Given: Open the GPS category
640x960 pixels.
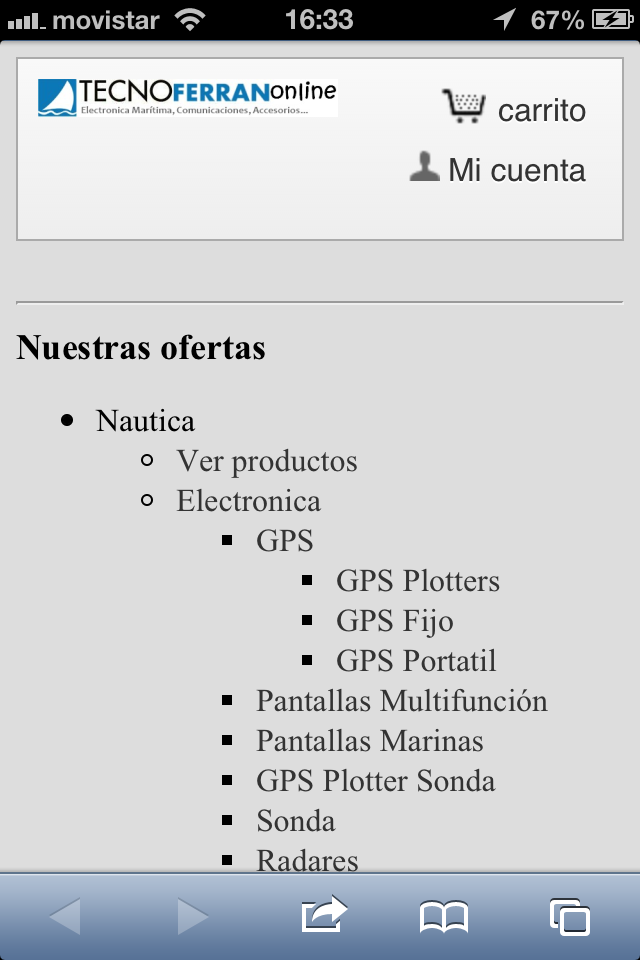Looking at the screenshot, I should [284, 541].
